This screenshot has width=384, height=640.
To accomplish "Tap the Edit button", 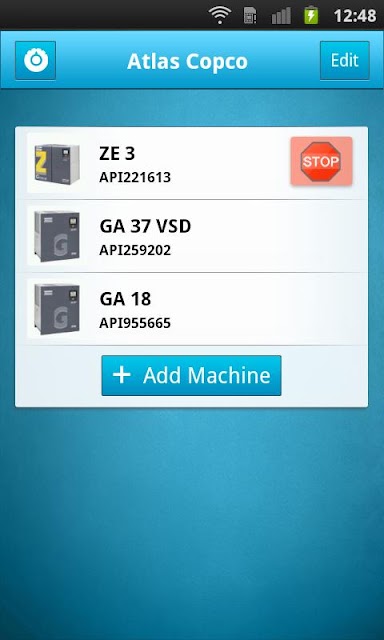I will (x=344, y=60).
